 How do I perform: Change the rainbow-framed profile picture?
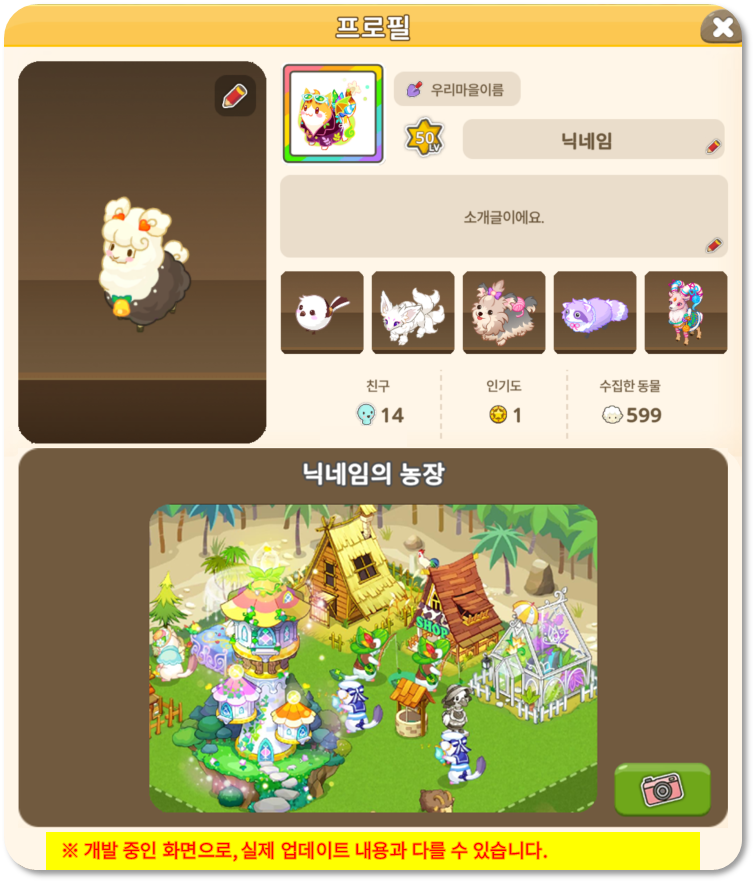332,114
